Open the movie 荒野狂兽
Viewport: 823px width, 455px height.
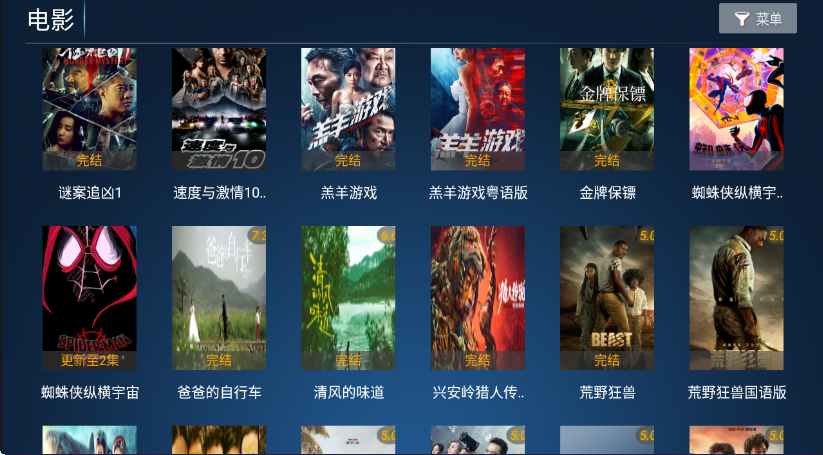[x=607, y=298]
